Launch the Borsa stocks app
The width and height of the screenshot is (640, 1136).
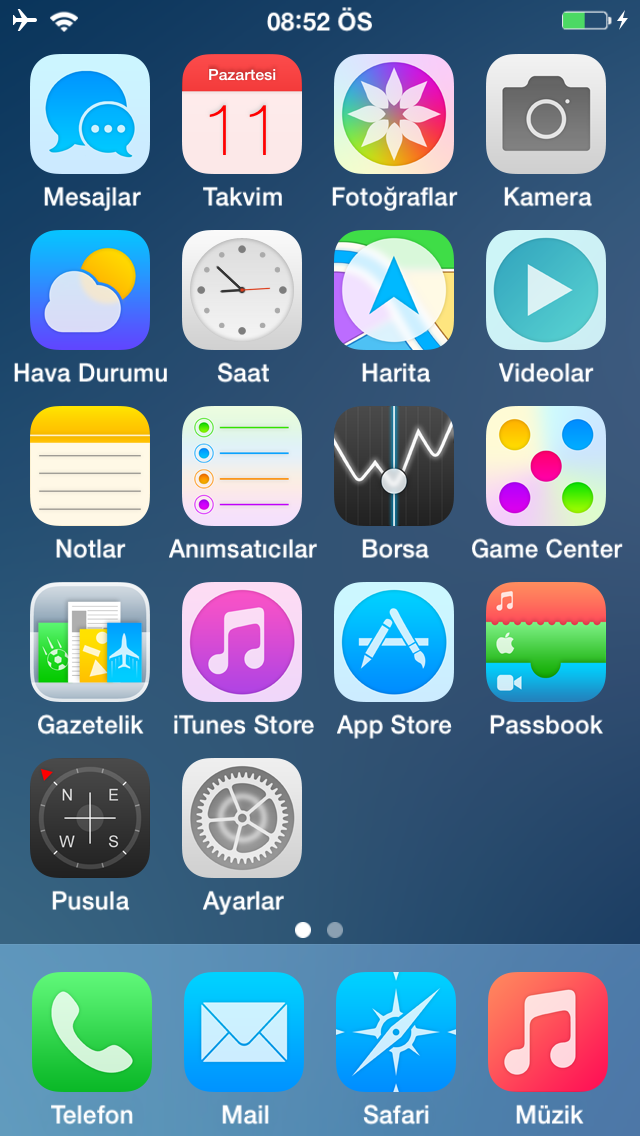(x=394, y=466)
